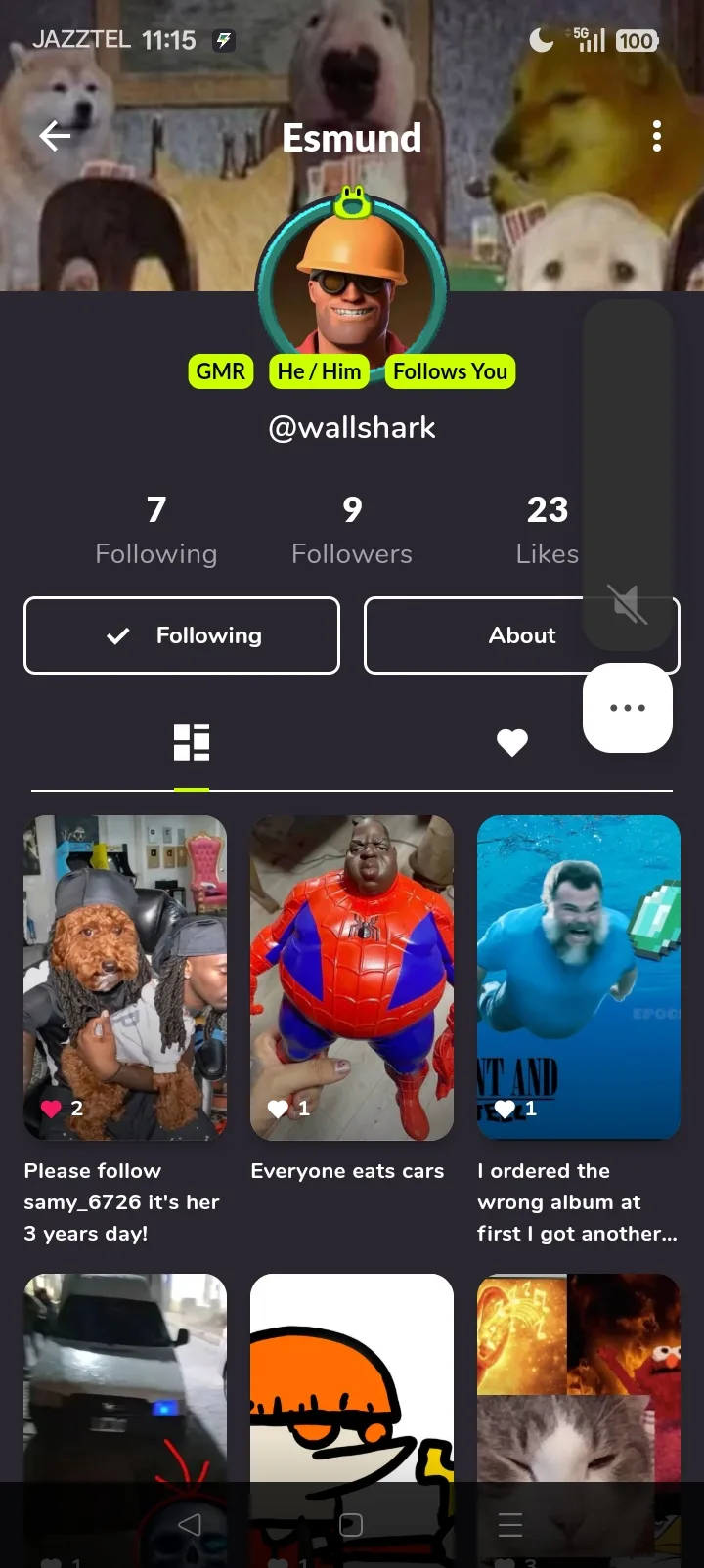Open the post 'Please follow samy_6726'

(x=125, y=978)
